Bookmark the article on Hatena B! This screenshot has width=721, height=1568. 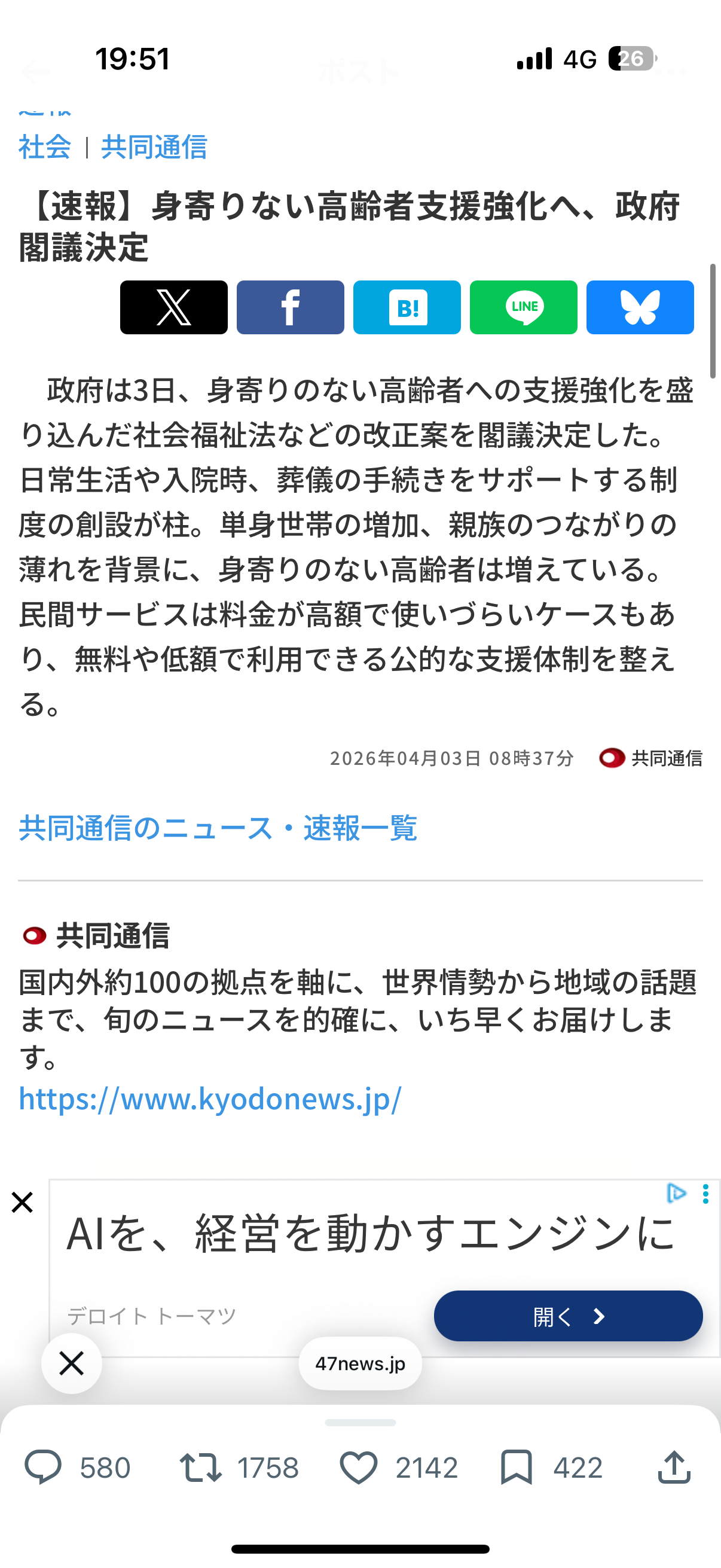click(407, 307)
